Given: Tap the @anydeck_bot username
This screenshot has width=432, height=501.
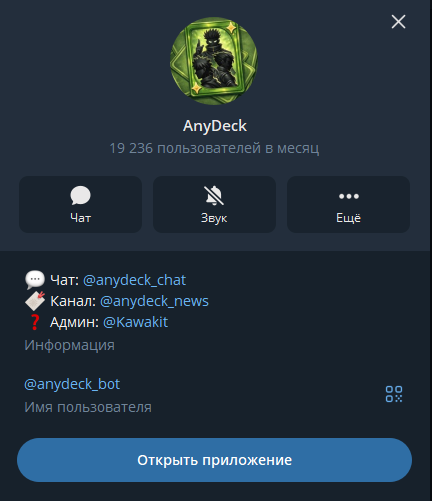Looking at the screenshot, I should tap(72, 384).
